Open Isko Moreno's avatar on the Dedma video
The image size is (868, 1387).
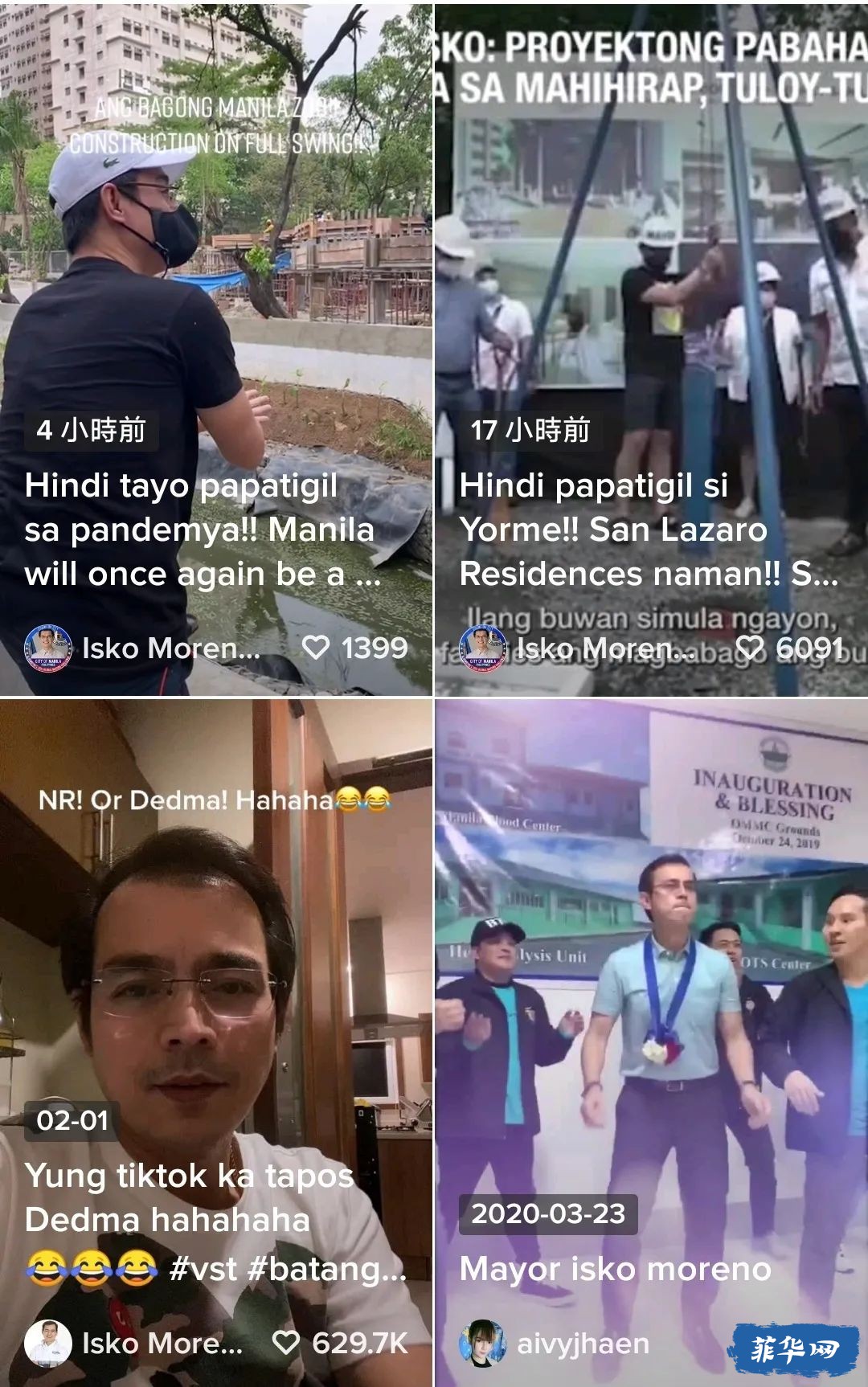(48, 1343)
